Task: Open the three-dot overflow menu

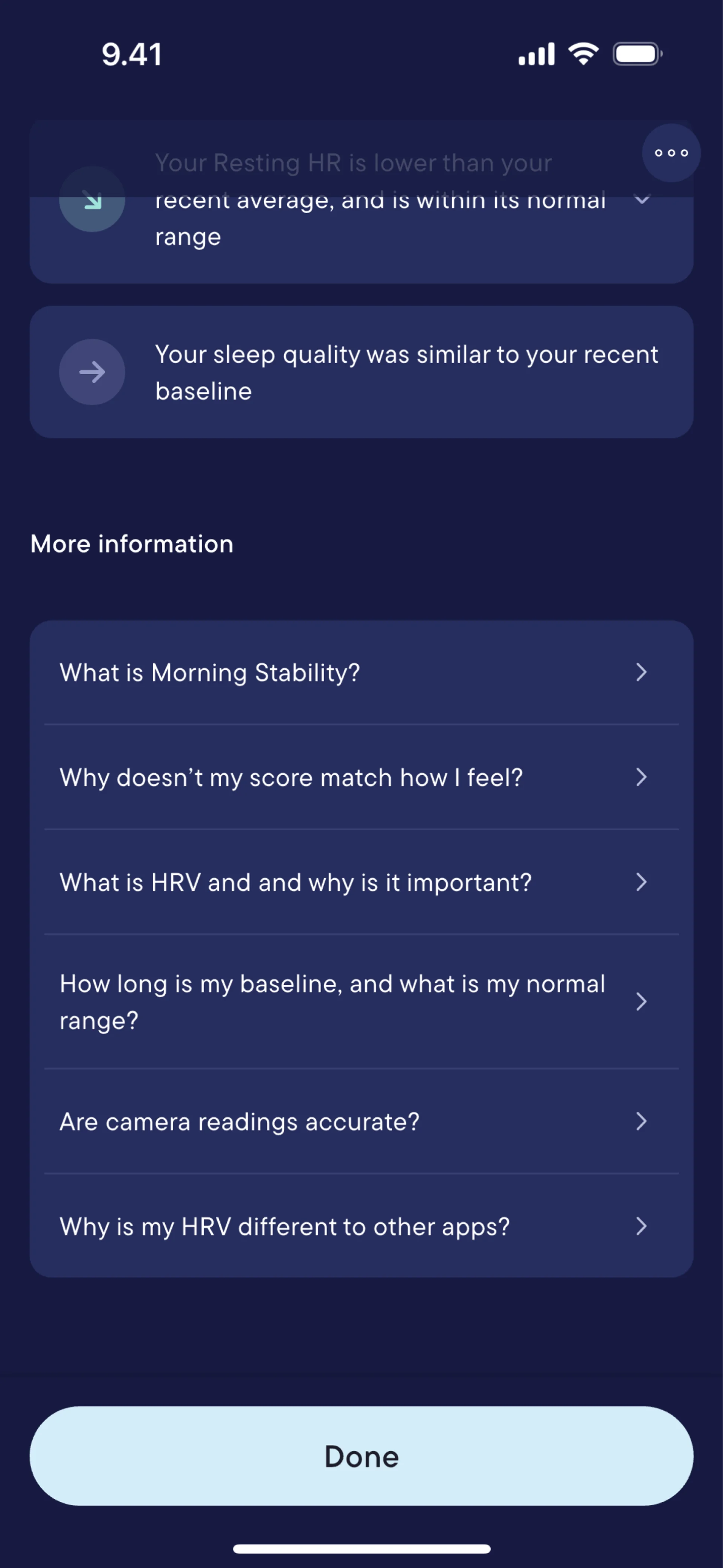Action: 671,153
